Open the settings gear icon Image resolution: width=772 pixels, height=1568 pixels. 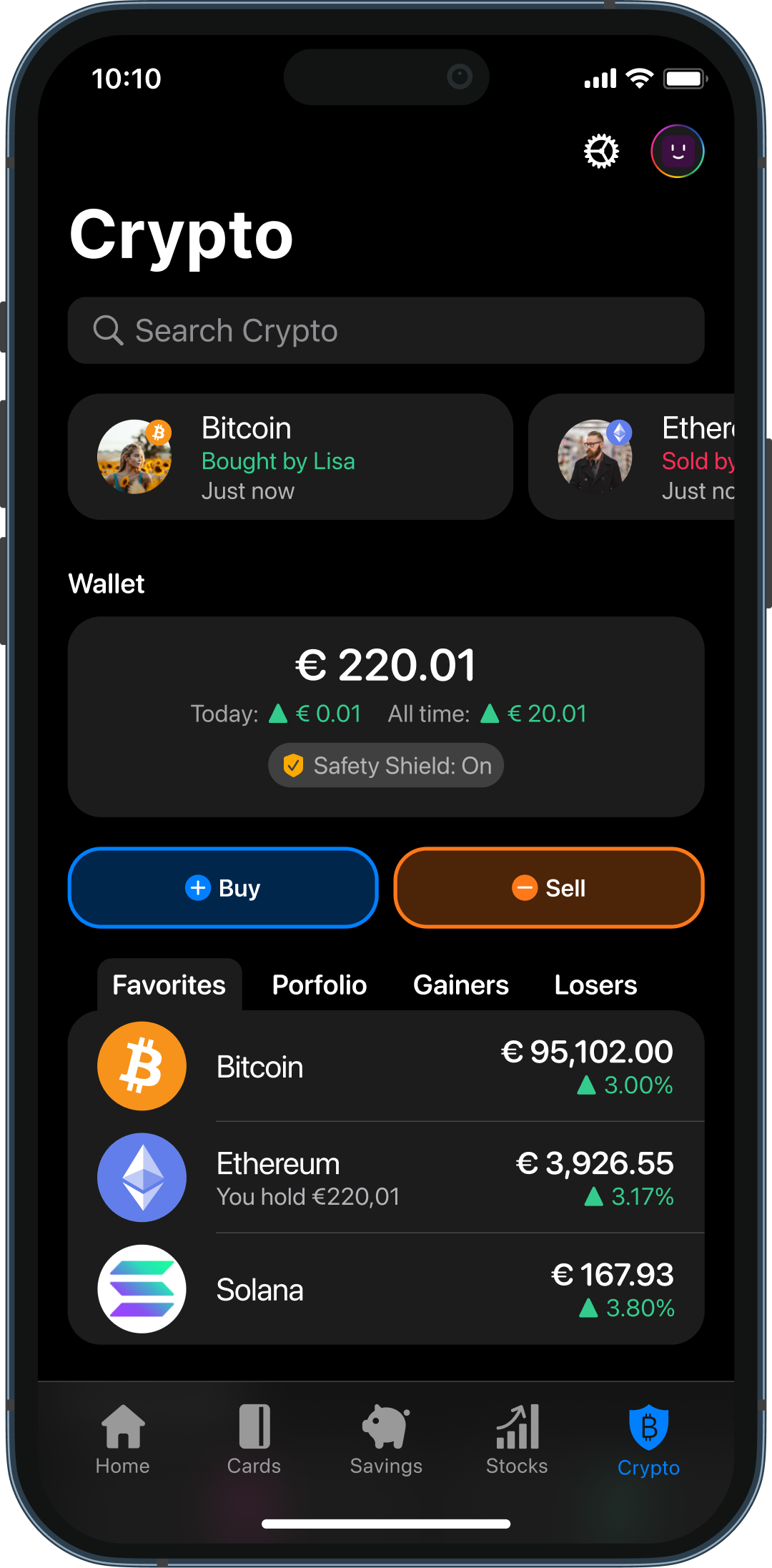pyautogui.click(x=601, y=151)
